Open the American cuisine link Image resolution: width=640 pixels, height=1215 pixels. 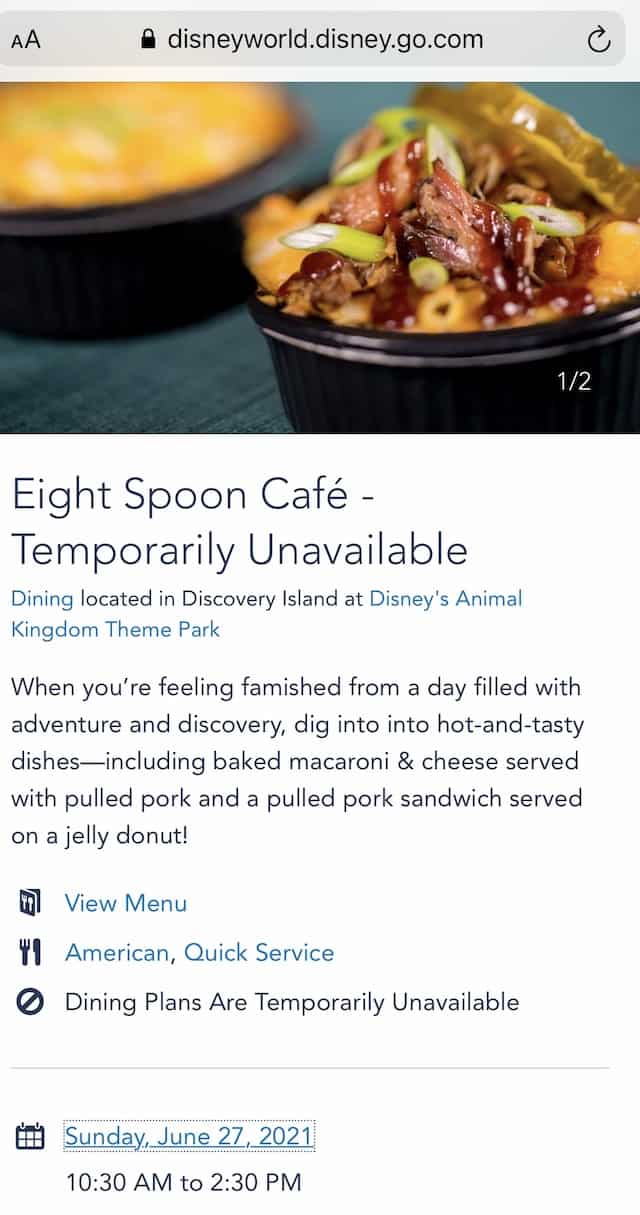pos(117,953)
